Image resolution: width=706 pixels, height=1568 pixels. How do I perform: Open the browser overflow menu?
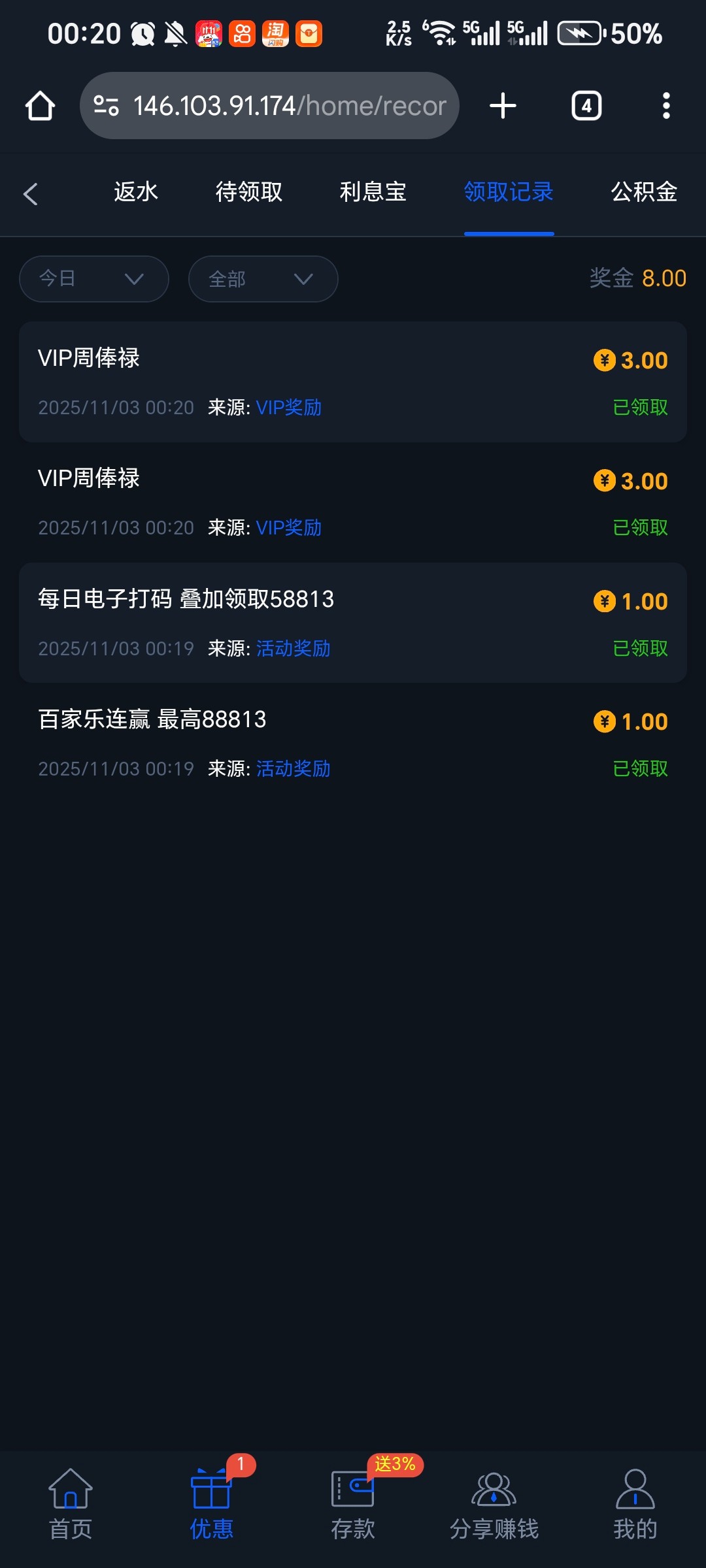coord(665,105)
